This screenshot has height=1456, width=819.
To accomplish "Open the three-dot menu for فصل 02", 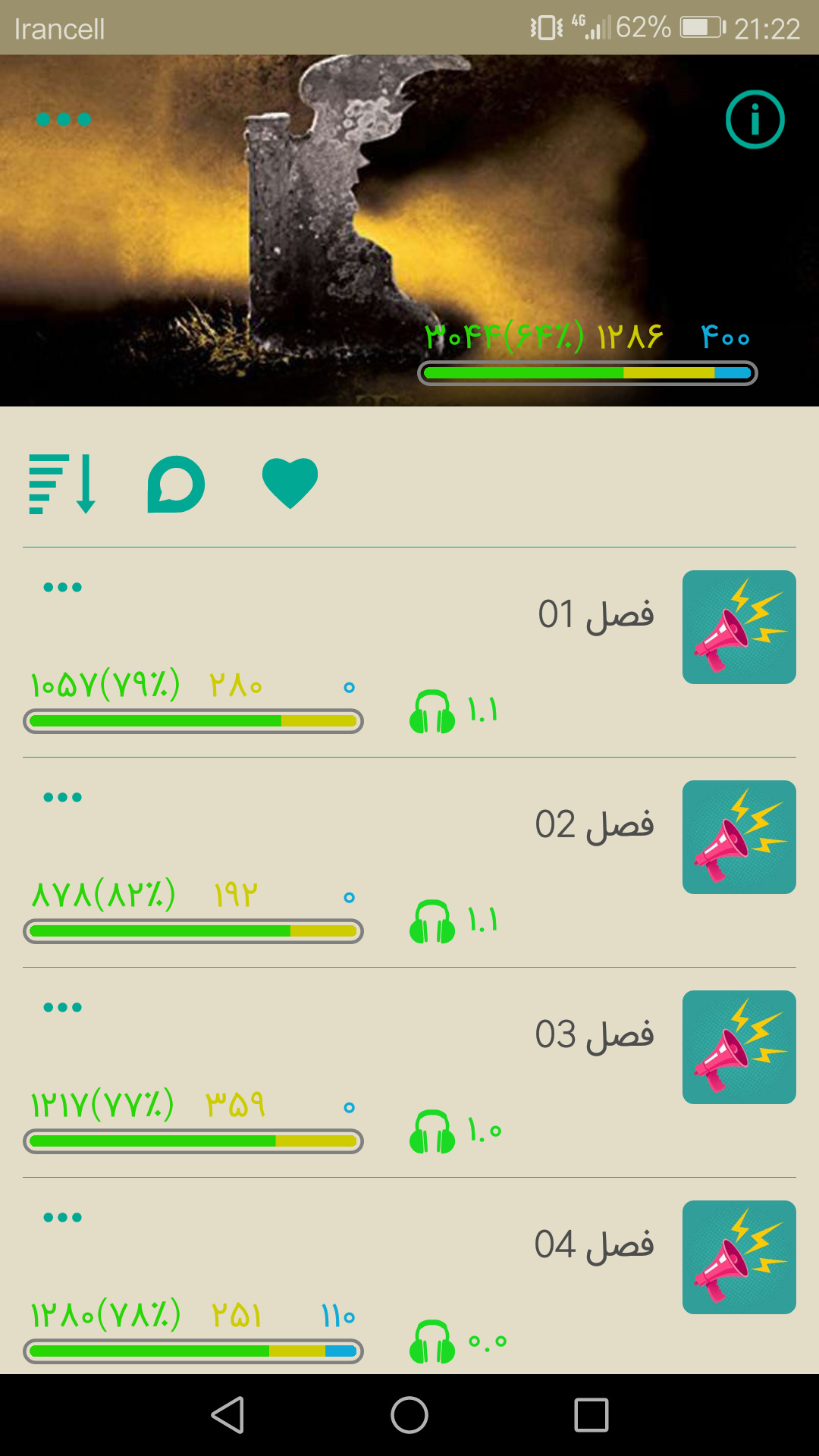I will [63, 797].
